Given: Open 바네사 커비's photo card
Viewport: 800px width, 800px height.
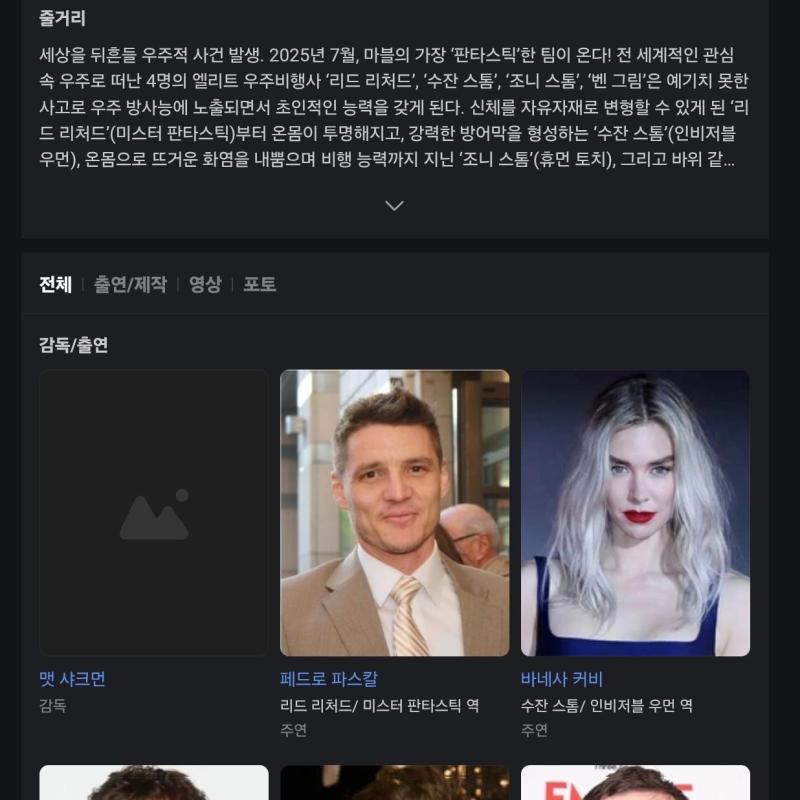Looking at the screenshot, I should [635, 513].
